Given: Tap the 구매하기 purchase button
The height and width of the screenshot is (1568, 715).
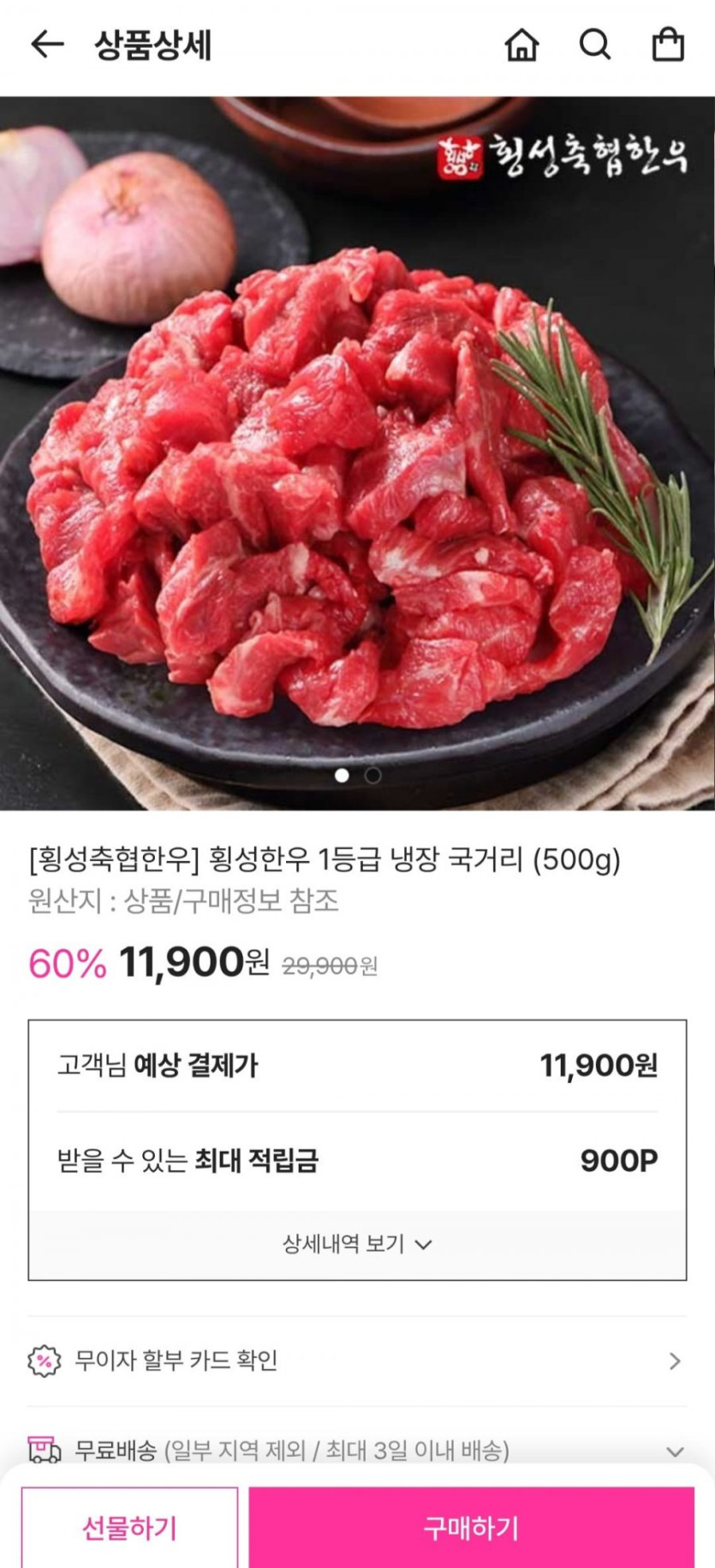Looking at the screenshot, I should [471, 1528].
